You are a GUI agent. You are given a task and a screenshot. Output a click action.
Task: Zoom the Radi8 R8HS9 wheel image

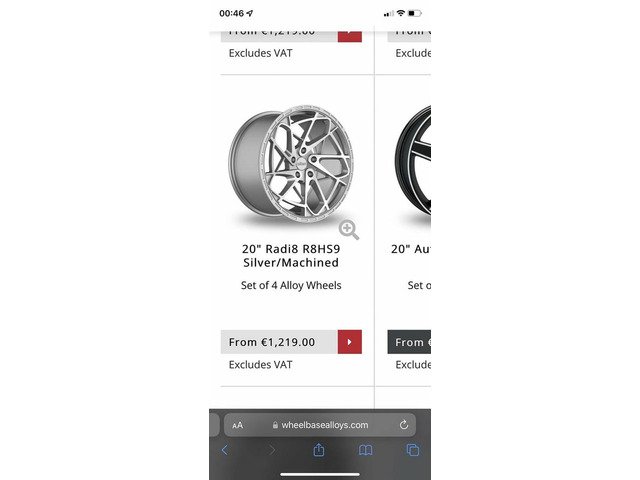349,229
